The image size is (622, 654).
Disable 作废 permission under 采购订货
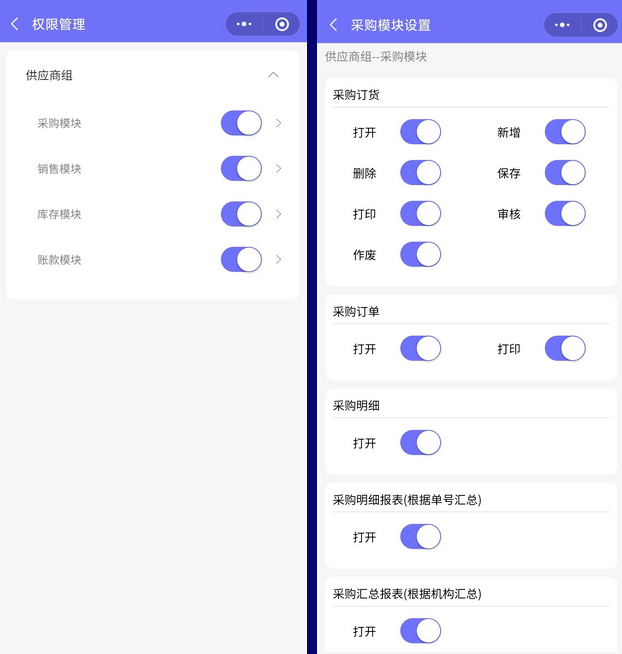[x=420, y=254]
